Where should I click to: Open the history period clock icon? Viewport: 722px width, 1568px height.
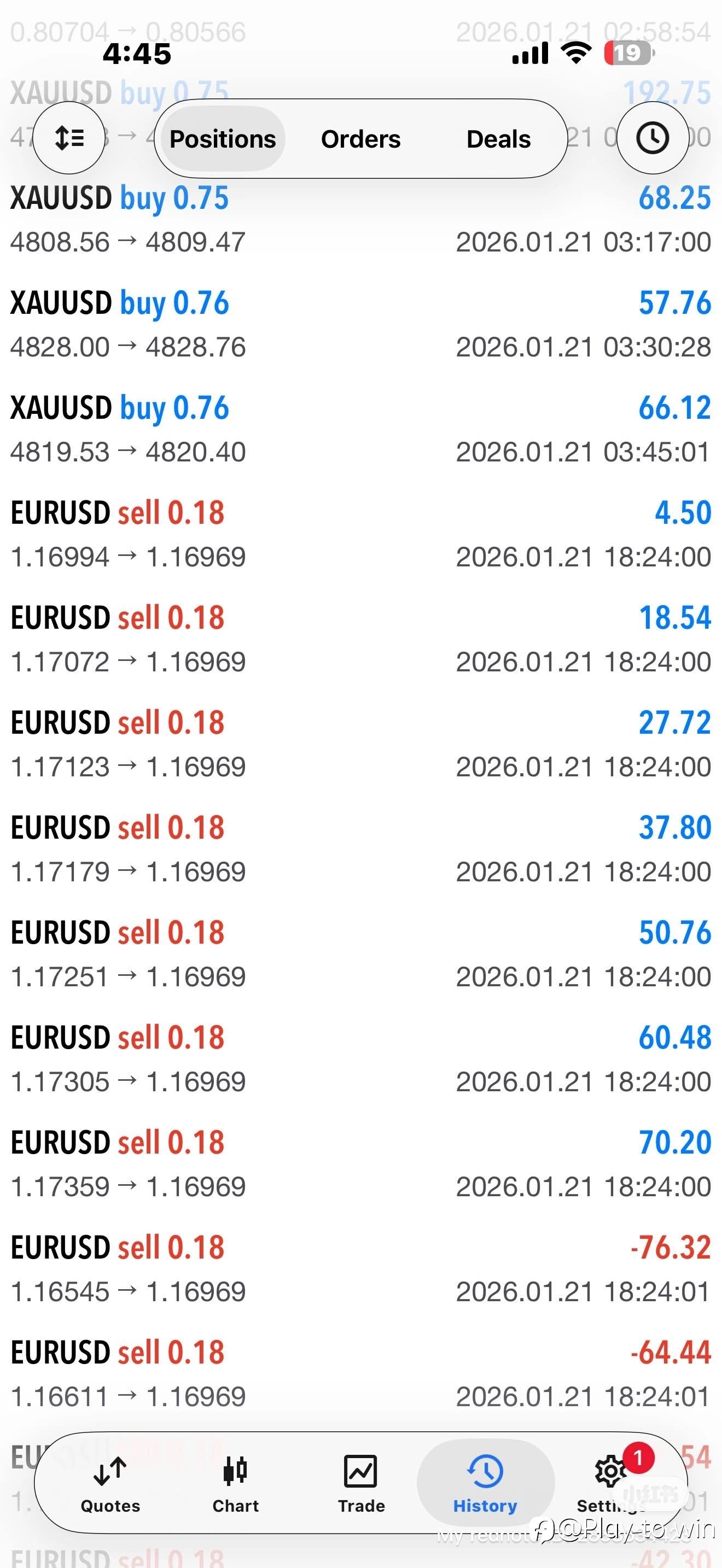[x=652, y=138]
